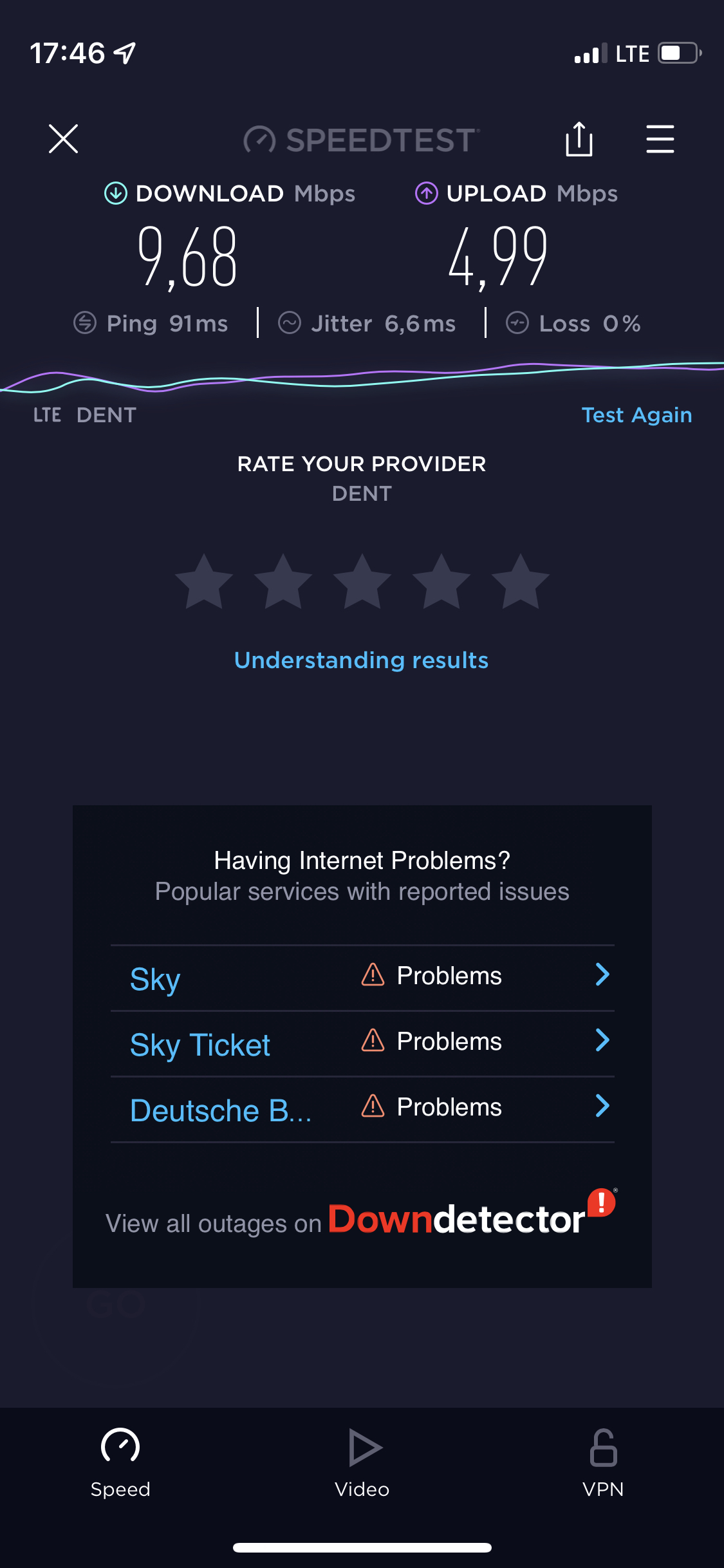724x1568 pixels.
Task: Share the speed test result
Action: click(x=579, y=139)
